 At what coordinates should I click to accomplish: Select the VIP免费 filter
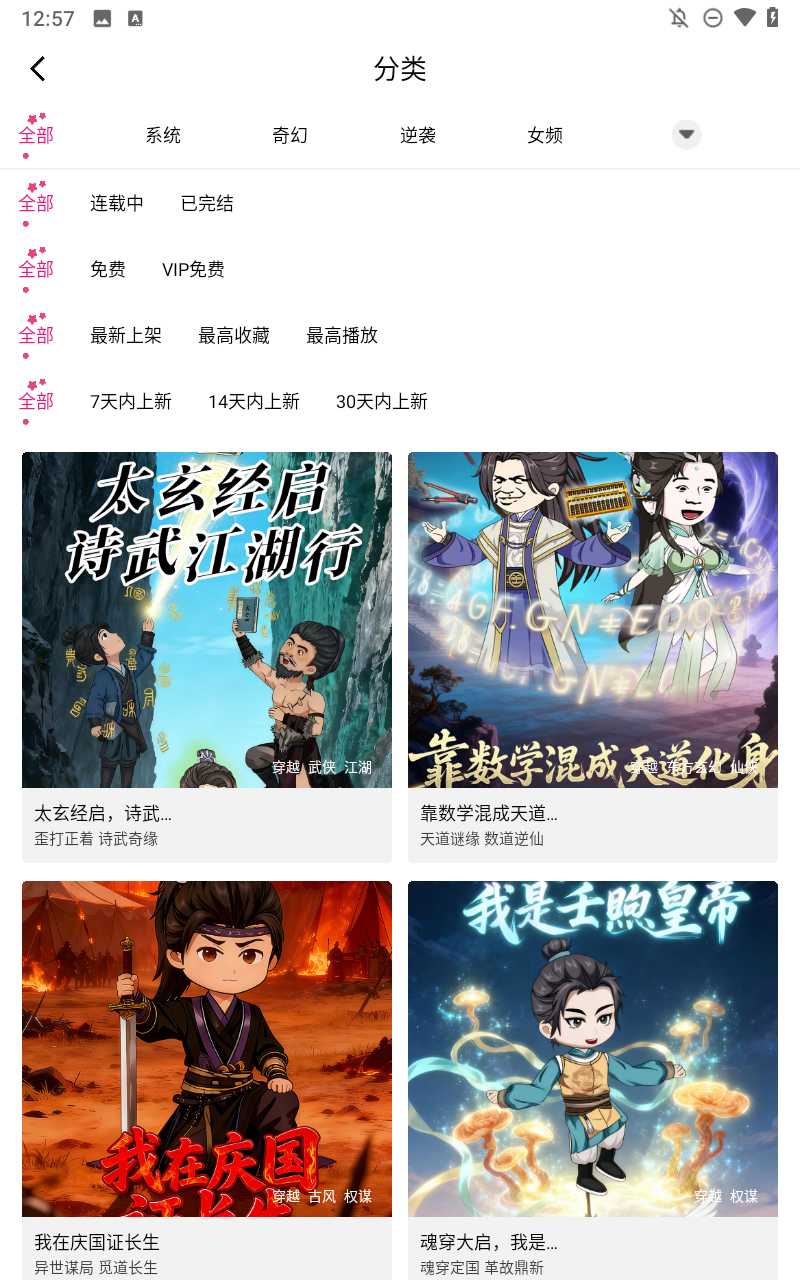(x=193, y=269)
